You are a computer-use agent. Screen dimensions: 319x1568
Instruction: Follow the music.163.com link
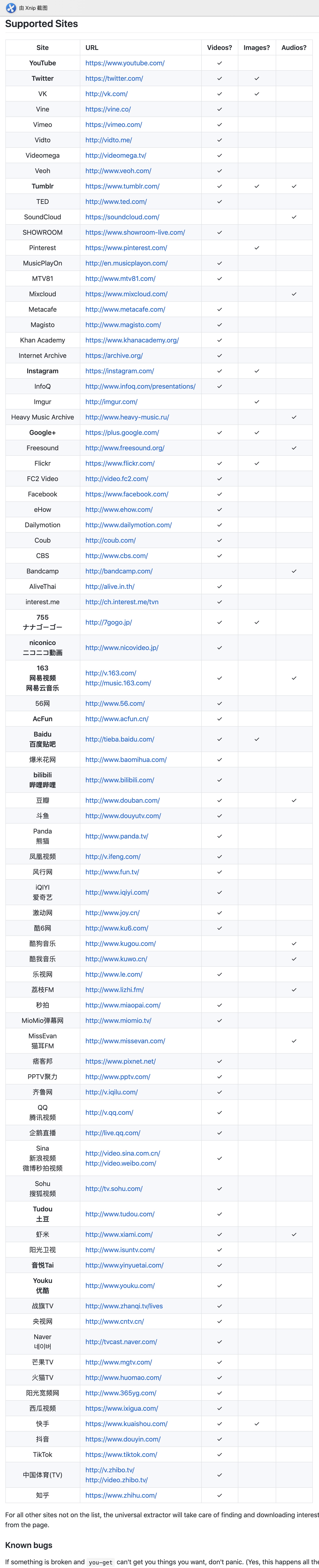point(118,683)
